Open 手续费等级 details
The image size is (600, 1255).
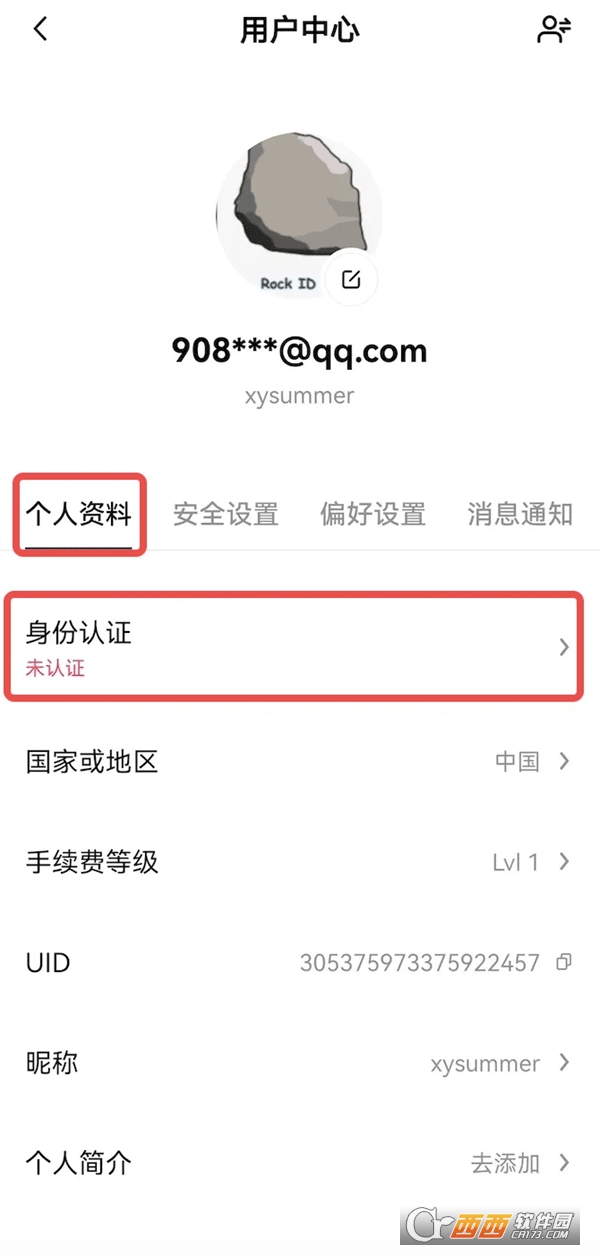(295, 862)
